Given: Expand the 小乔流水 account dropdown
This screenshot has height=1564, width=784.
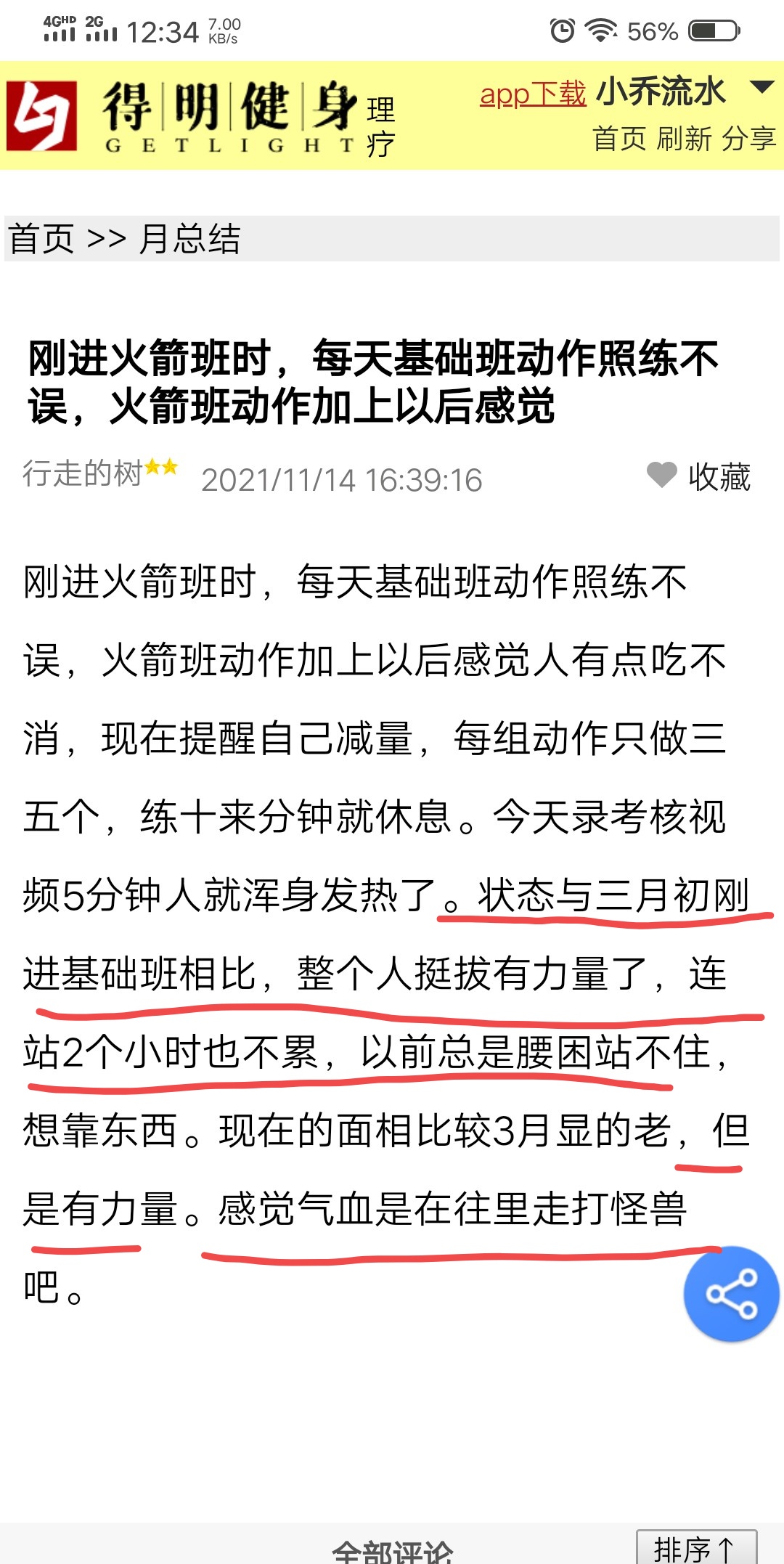Looking at the screenshot, I should (761, 88).
